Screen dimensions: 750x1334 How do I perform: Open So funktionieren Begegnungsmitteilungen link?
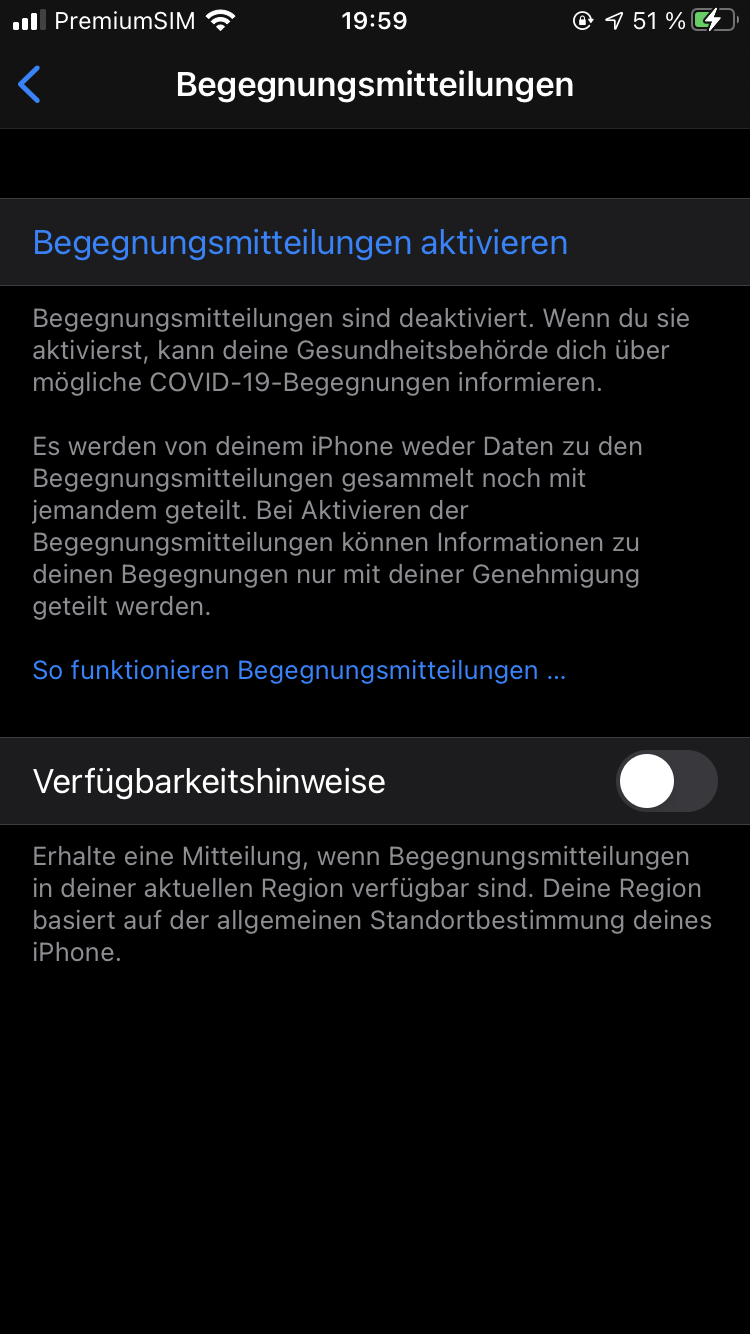coord(299,670)
